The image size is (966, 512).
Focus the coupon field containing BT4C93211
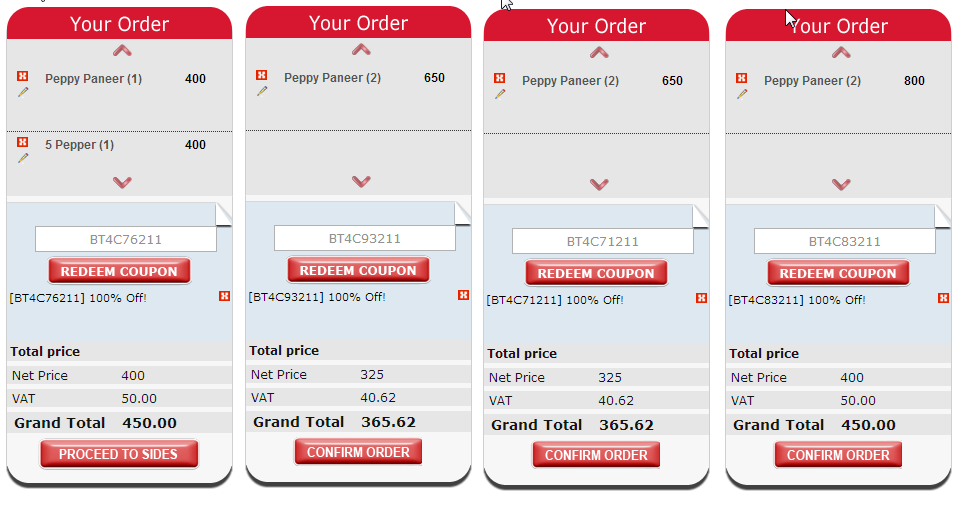point(365,239)
